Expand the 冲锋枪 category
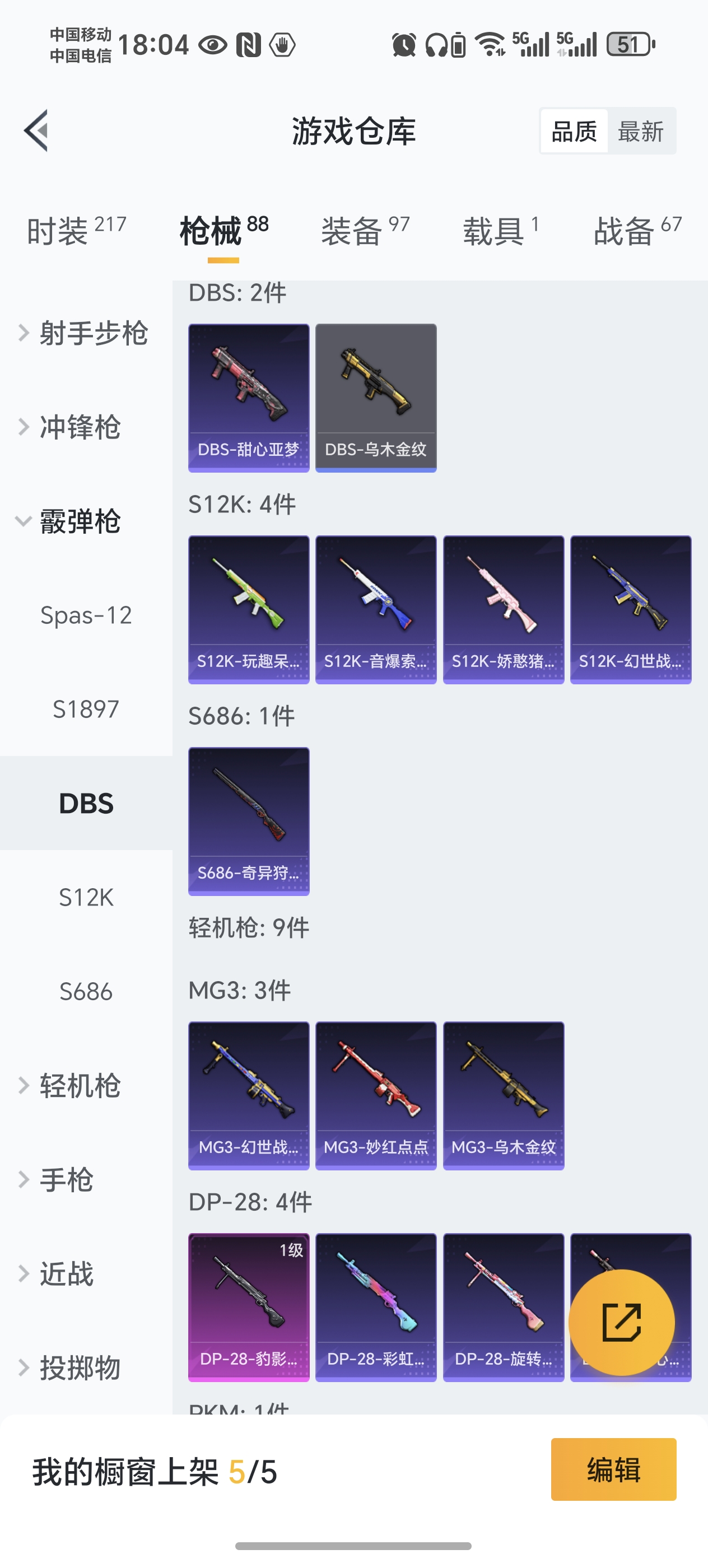Screen dimensions: 708x1568 click(x=79, y=427)
